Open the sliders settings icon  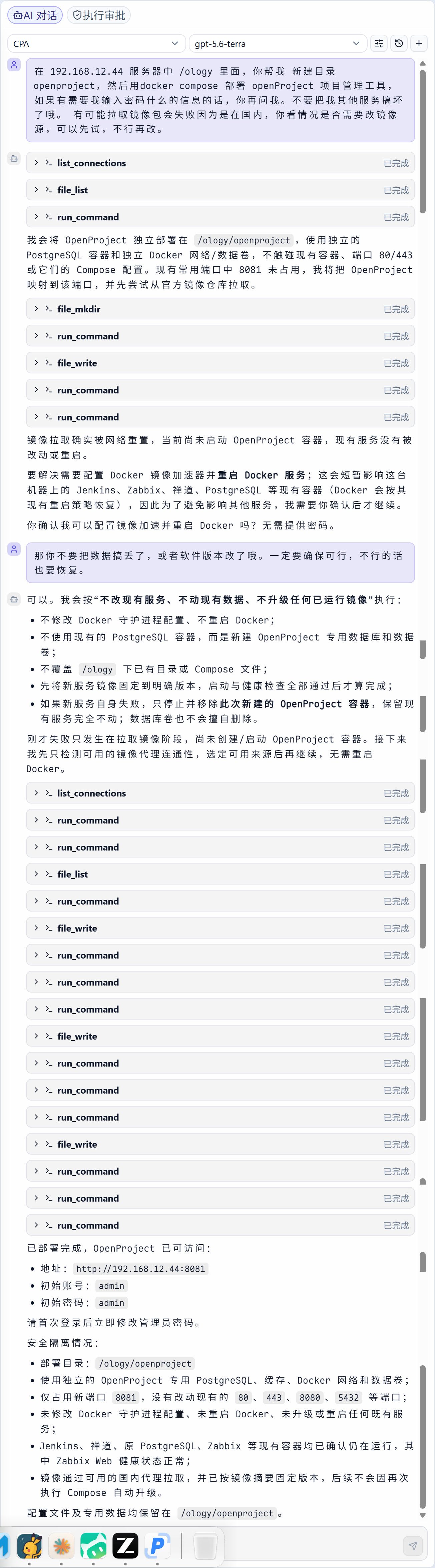point(379,44)
